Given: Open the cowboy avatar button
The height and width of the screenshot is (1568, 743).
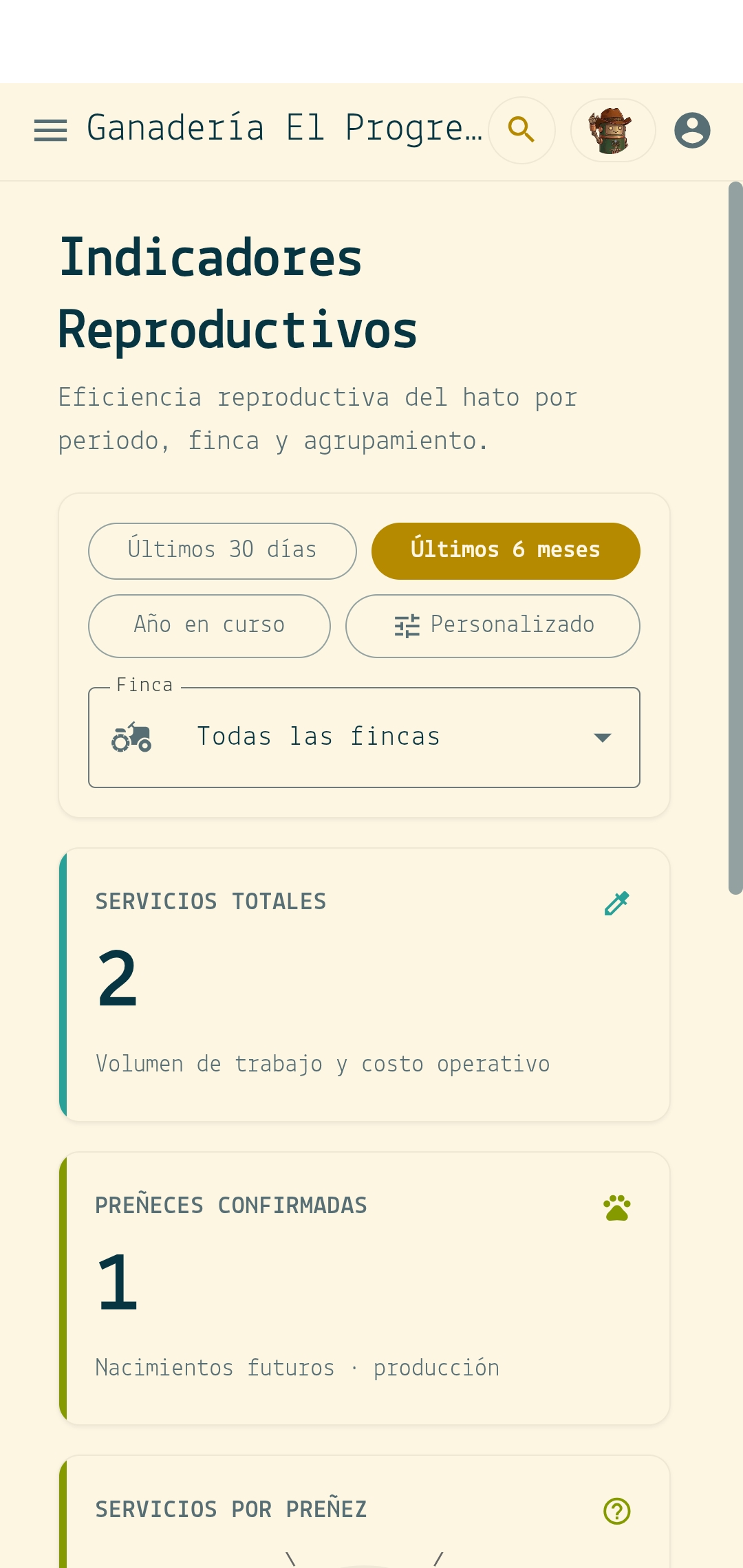Looking at the screenshot, I should pyautogui.click(x=613, y=130).
